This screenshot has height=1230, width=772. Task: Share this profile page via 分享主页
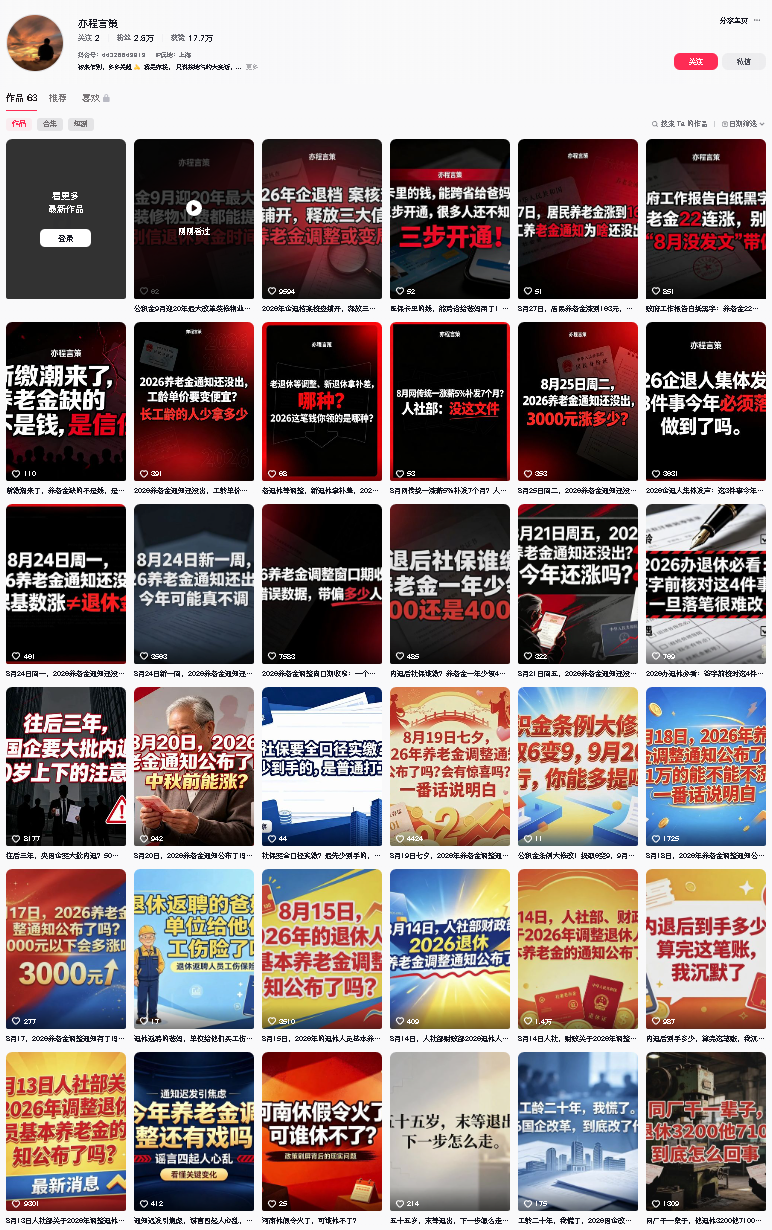click(734, 20)
